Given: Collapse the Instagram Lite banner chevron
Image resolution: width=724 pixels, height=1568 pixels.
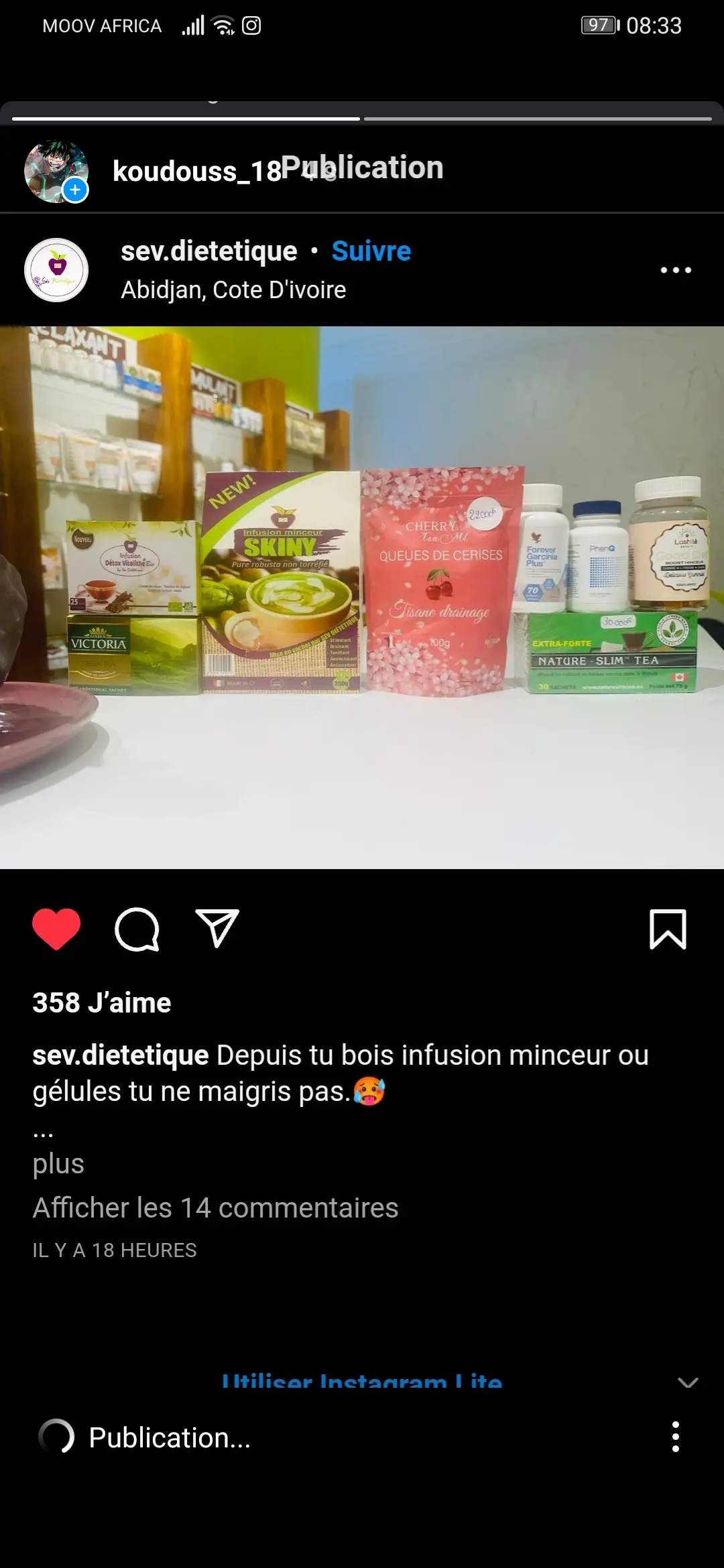Looking at the screenshot, I should coord(688,1382).
